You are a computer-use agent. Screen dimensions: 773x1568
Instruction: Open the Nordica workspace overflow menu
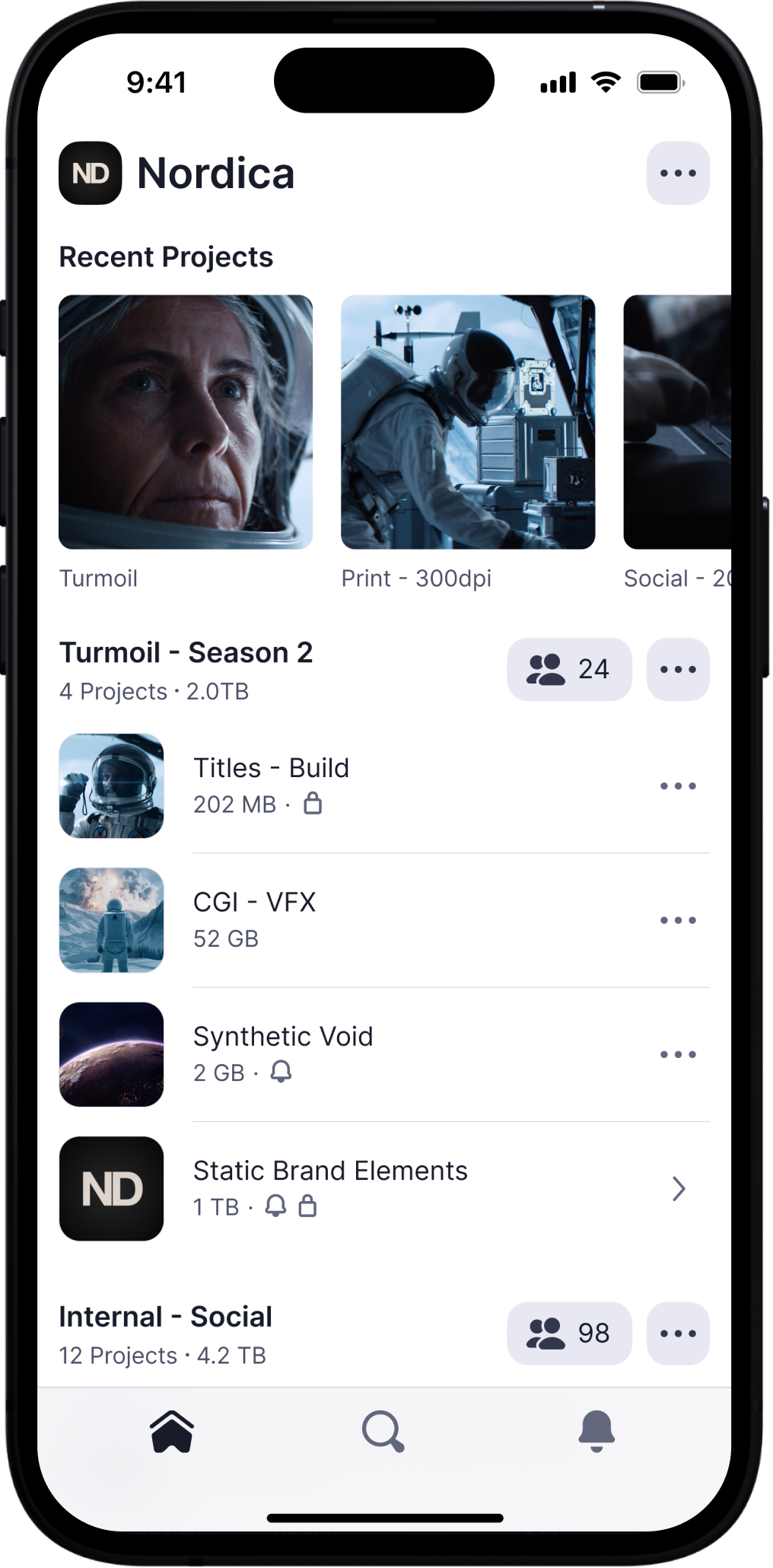click(678, 173)
